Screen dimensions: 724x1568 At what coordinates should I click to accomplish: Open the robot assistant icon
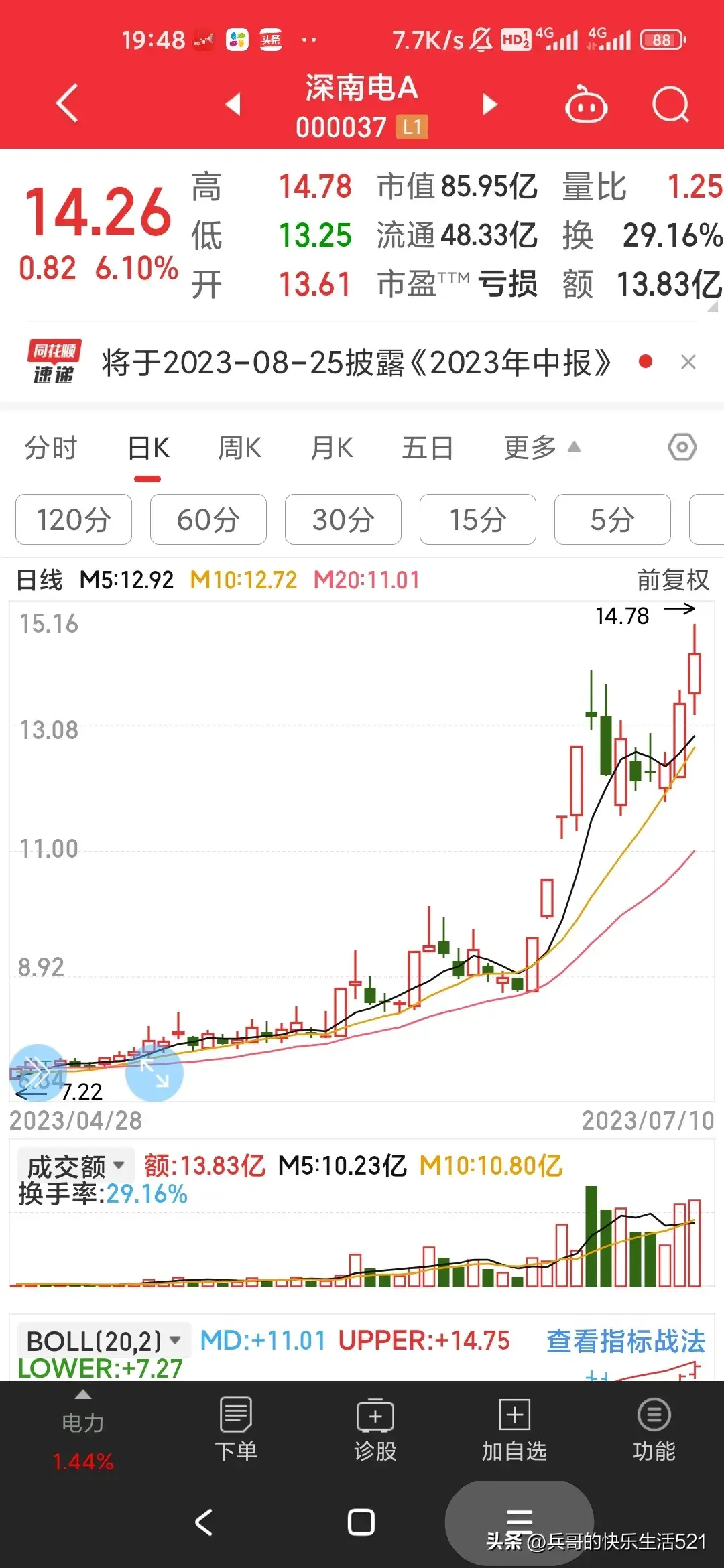587,105
